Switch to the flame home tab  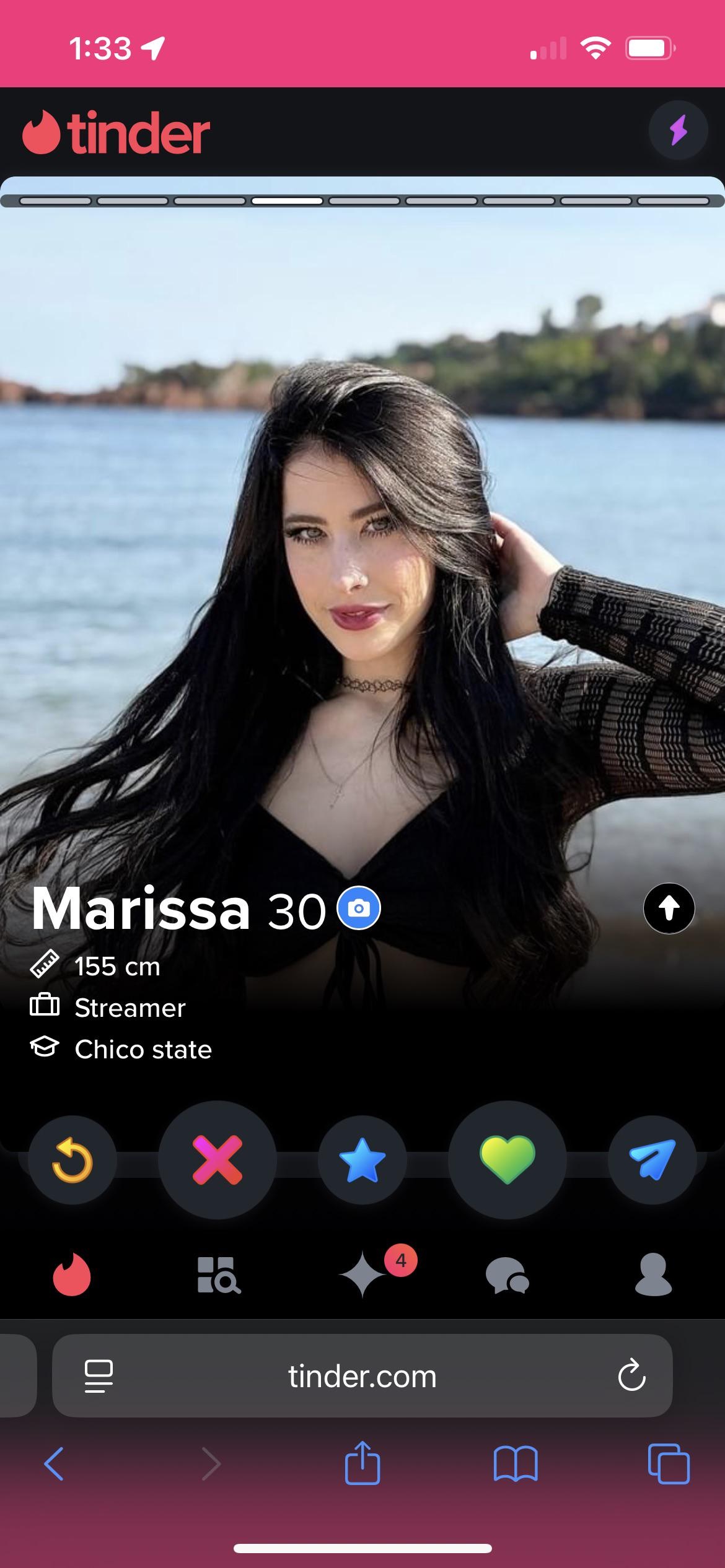tap(72, 1274)
